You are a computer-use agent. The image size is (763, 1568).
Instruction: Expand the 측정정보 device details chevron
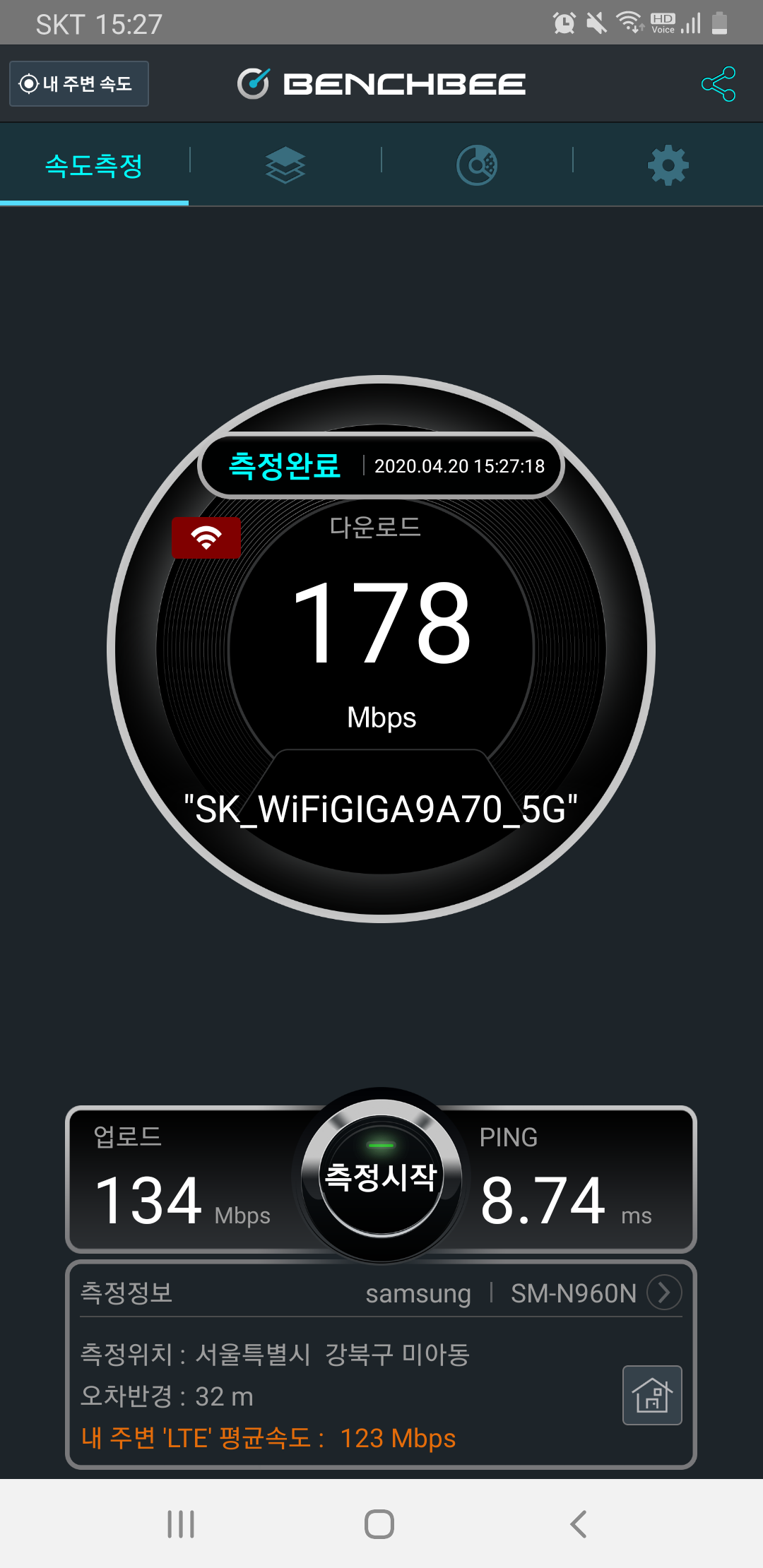coord(663,1293)
